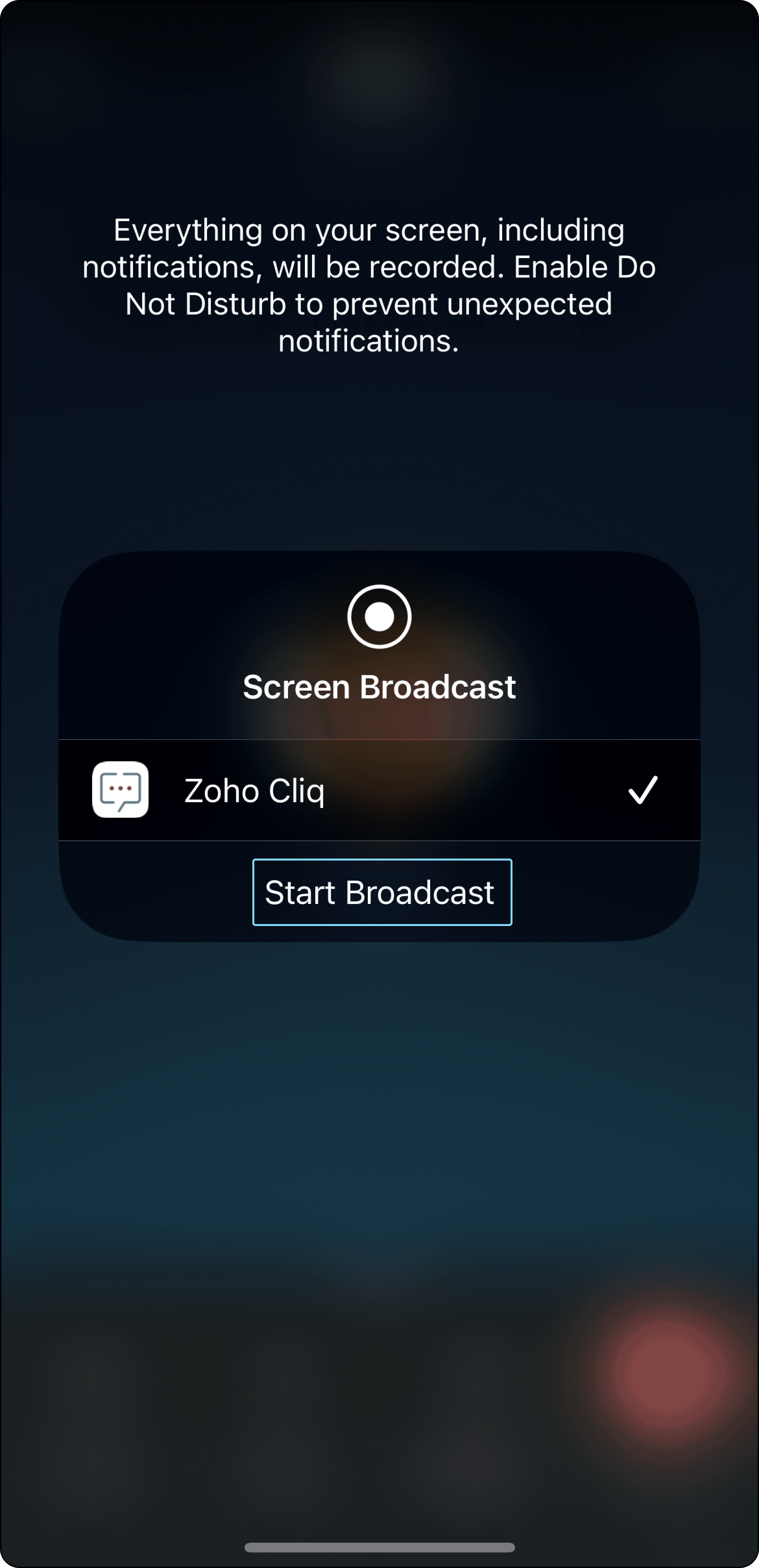Select Zoho Cliq as broadcast app
This screenshot has width=759, height=1568.
pos(379,790)
